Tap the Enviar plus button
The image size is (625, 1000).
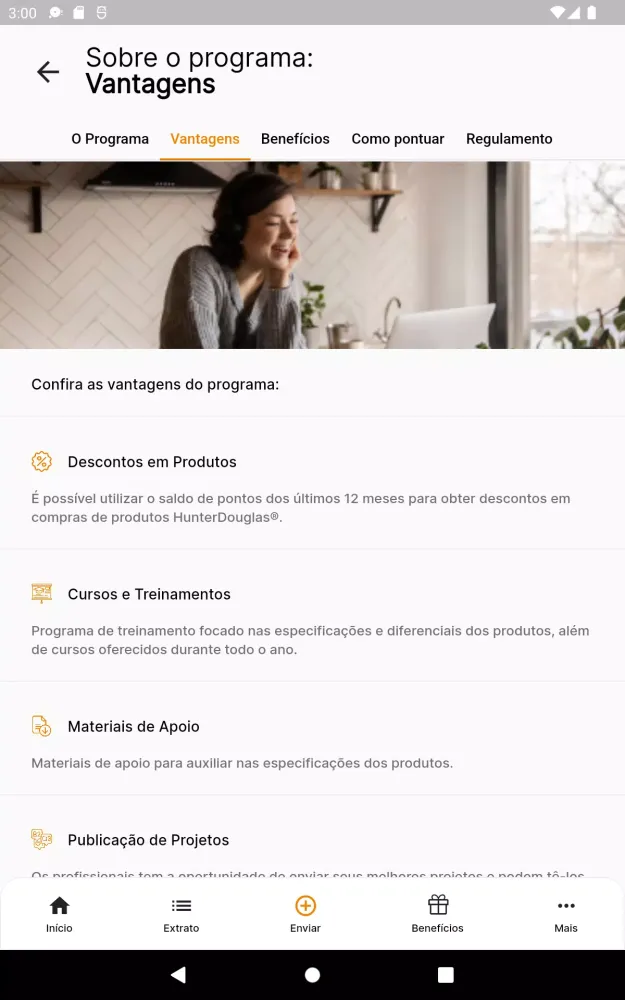pos(305,907)
